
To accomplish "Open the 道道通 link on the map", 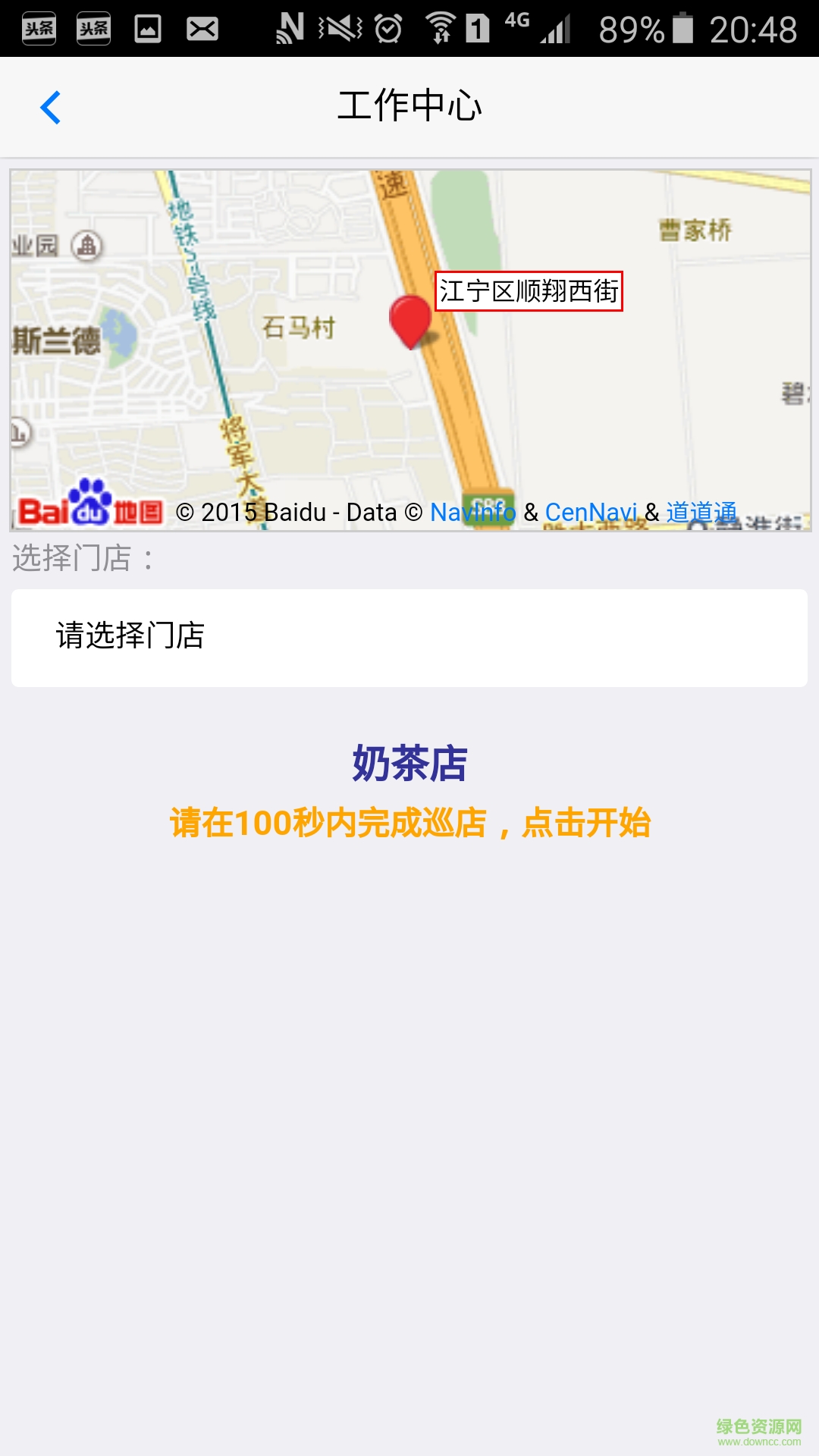I will 701,513.
